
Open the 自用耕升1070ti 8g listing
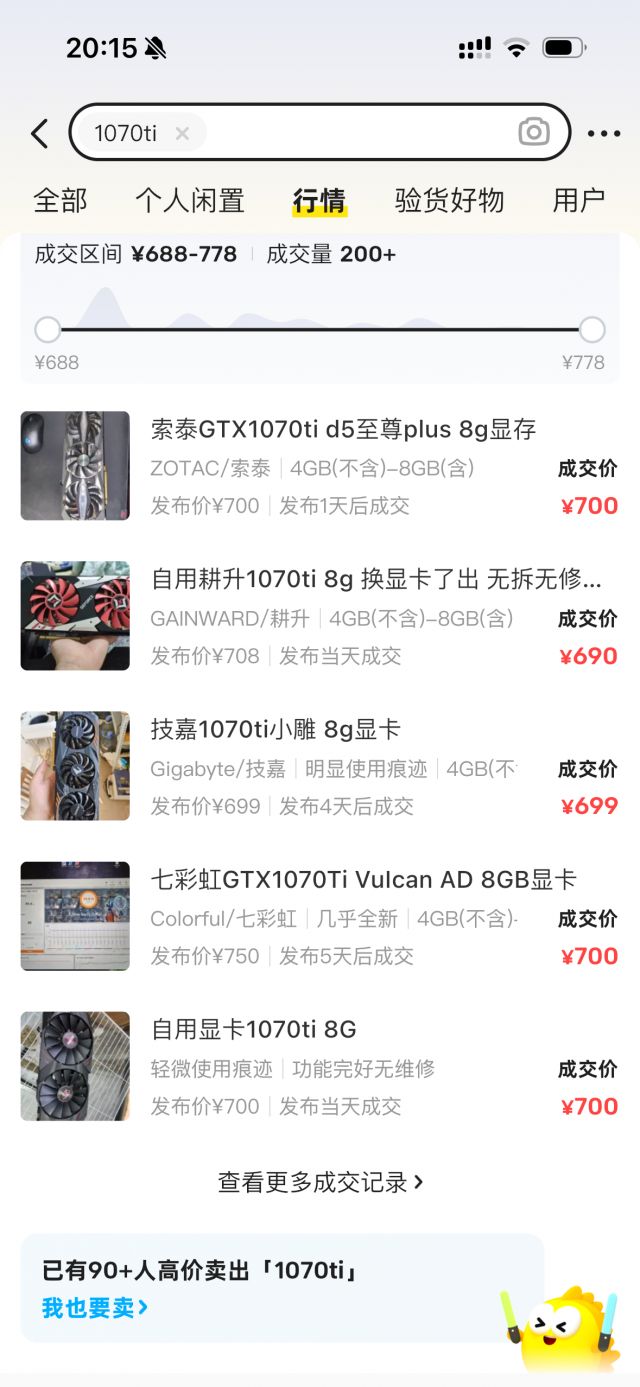tap(375, 580)
